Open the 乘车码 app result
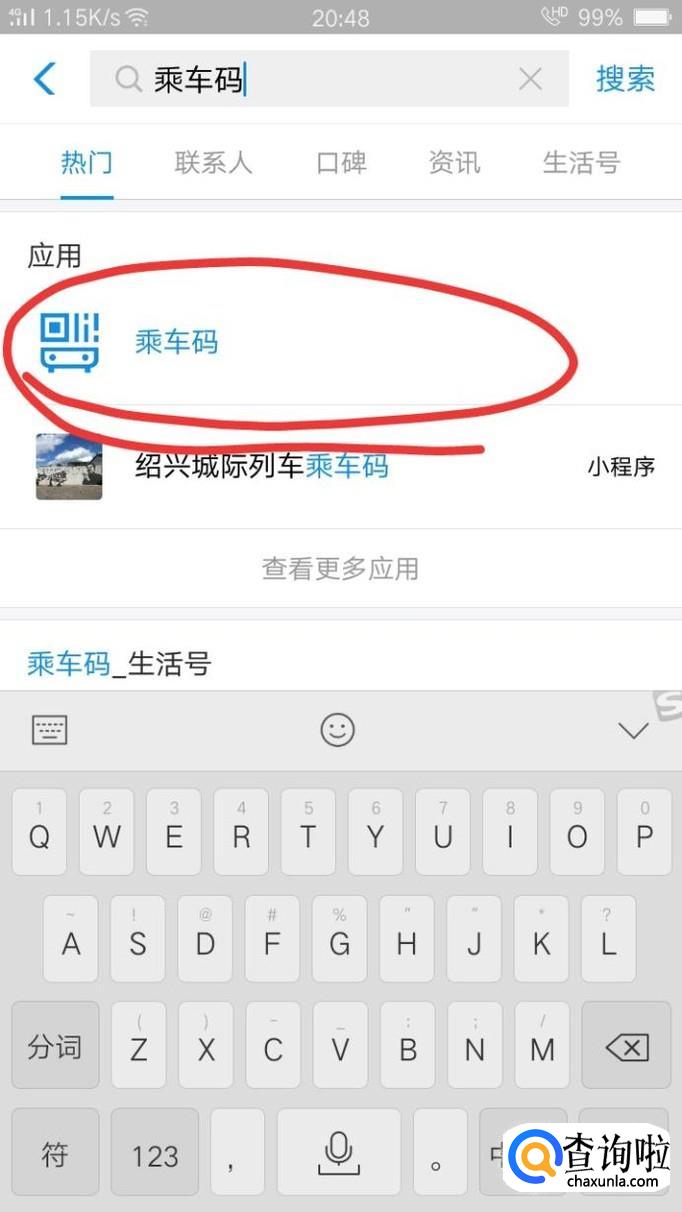Image resolution: width=682 pixels, height=1212 pixels. [341, 343]
